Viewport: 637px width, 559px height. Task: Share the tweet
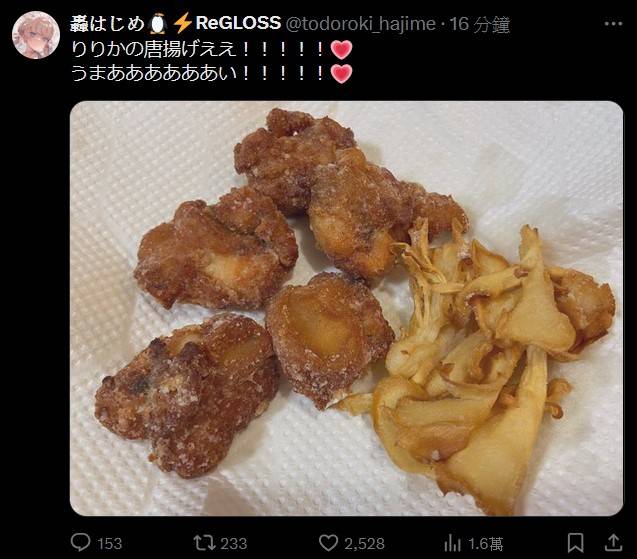tap(613, 542)
